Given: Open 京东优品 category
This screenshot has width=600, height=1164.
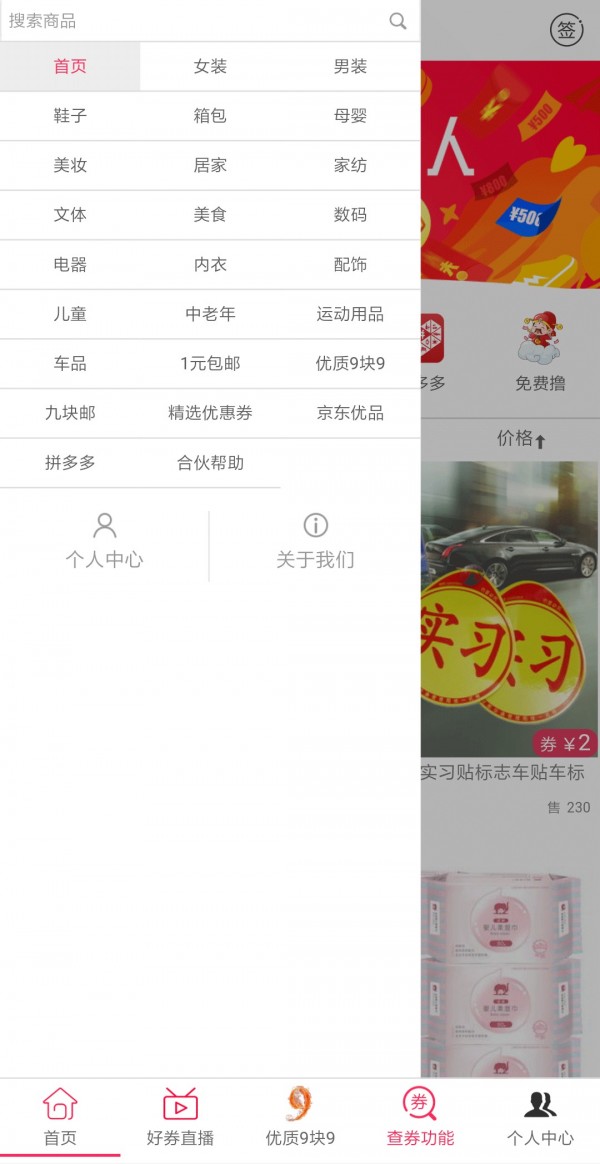Looking at the screenshot, I should click(x=350, y=413).
